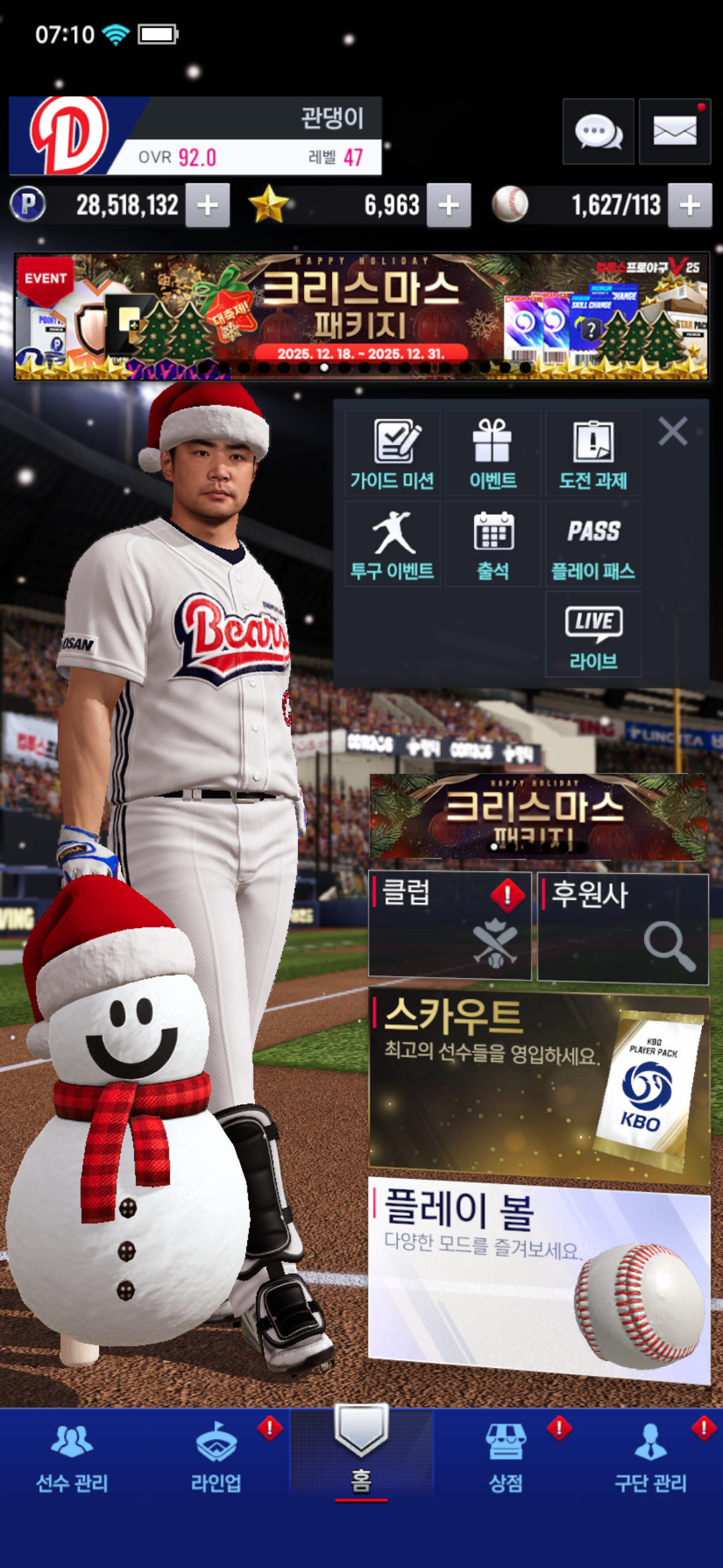Viewport: 723px width, 1568px height.
Task: Open 출석 calendar
Action: 492,544
